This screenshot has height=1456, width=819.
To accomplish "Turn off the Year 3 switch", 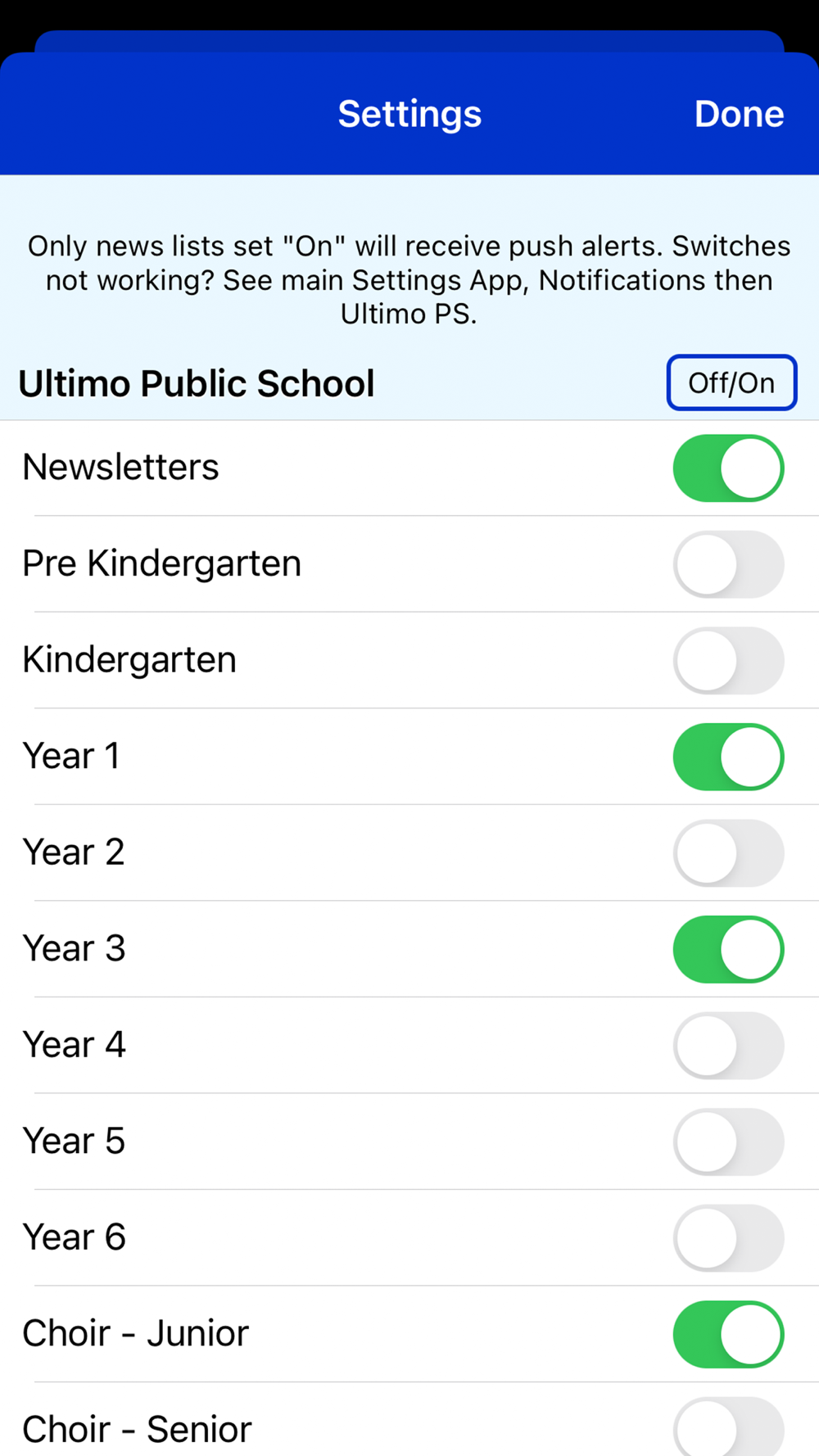I will coord(728,949).
